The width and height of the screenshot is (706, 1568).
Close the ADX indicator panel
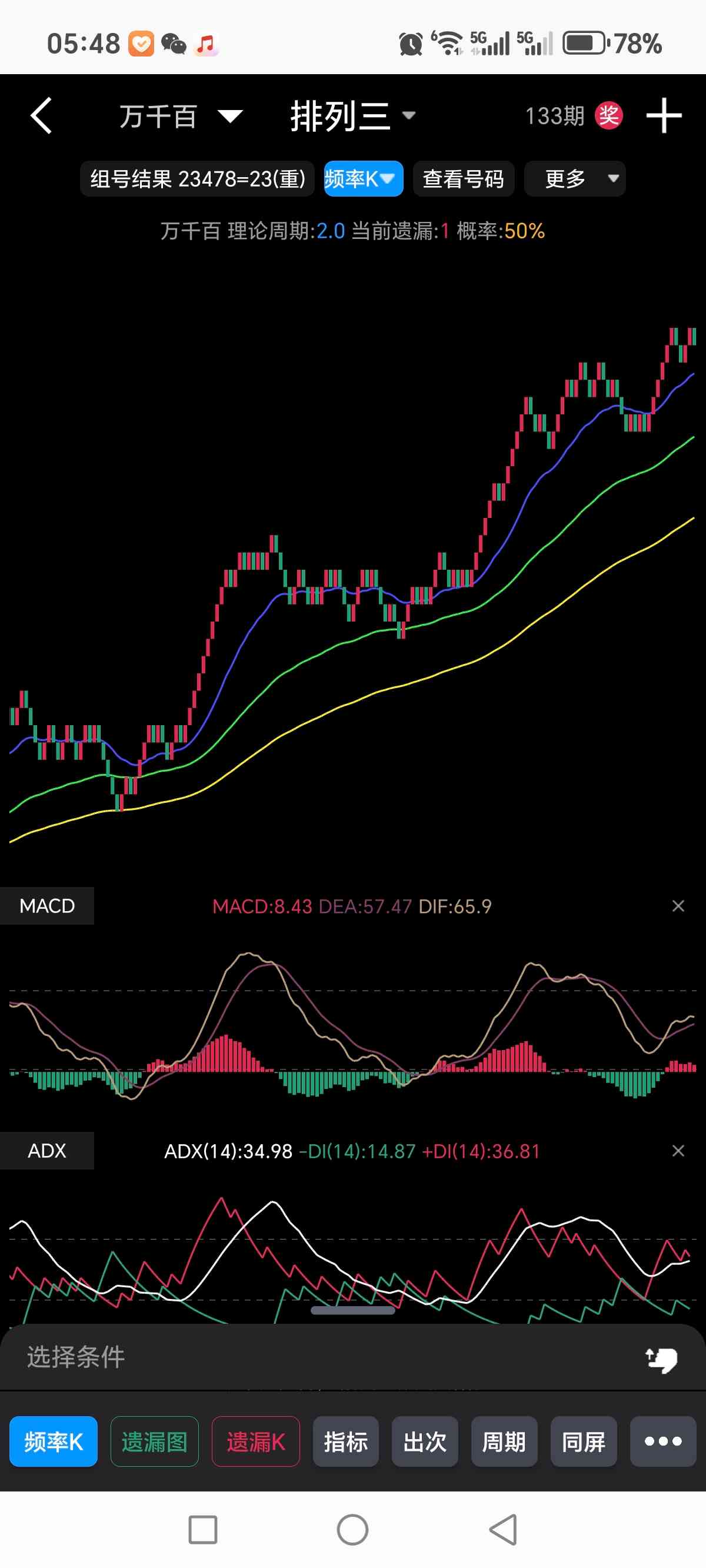(677, 1151)
